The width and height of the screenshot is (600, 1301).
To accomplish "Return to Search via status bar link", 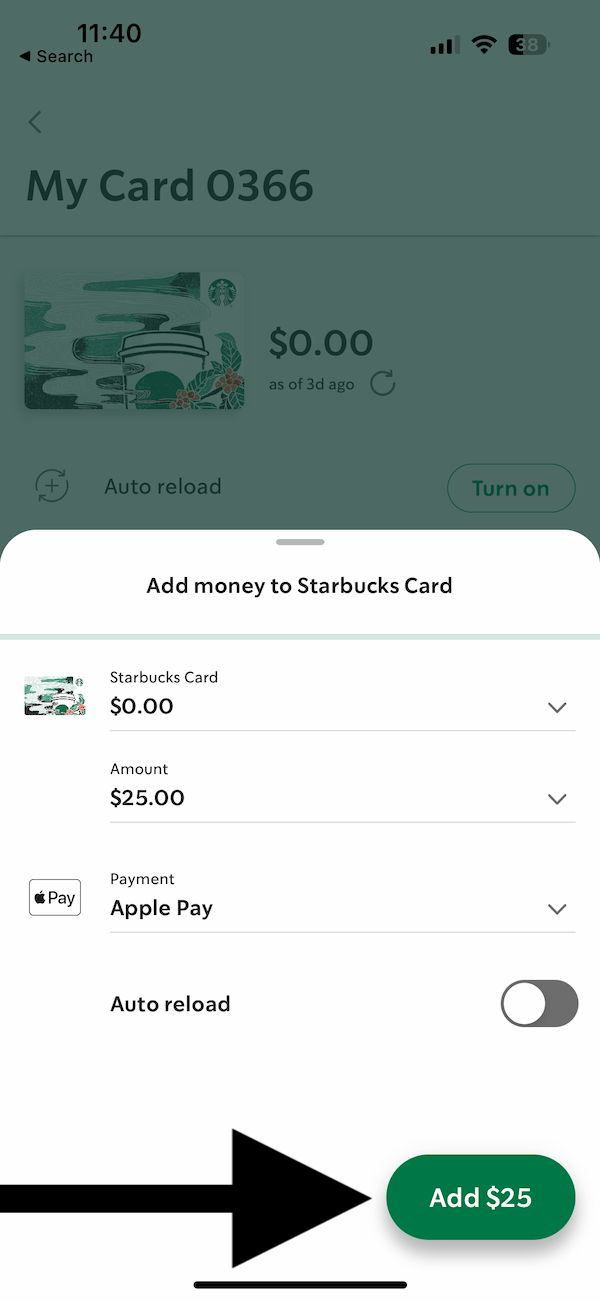I will pos(56,57).
